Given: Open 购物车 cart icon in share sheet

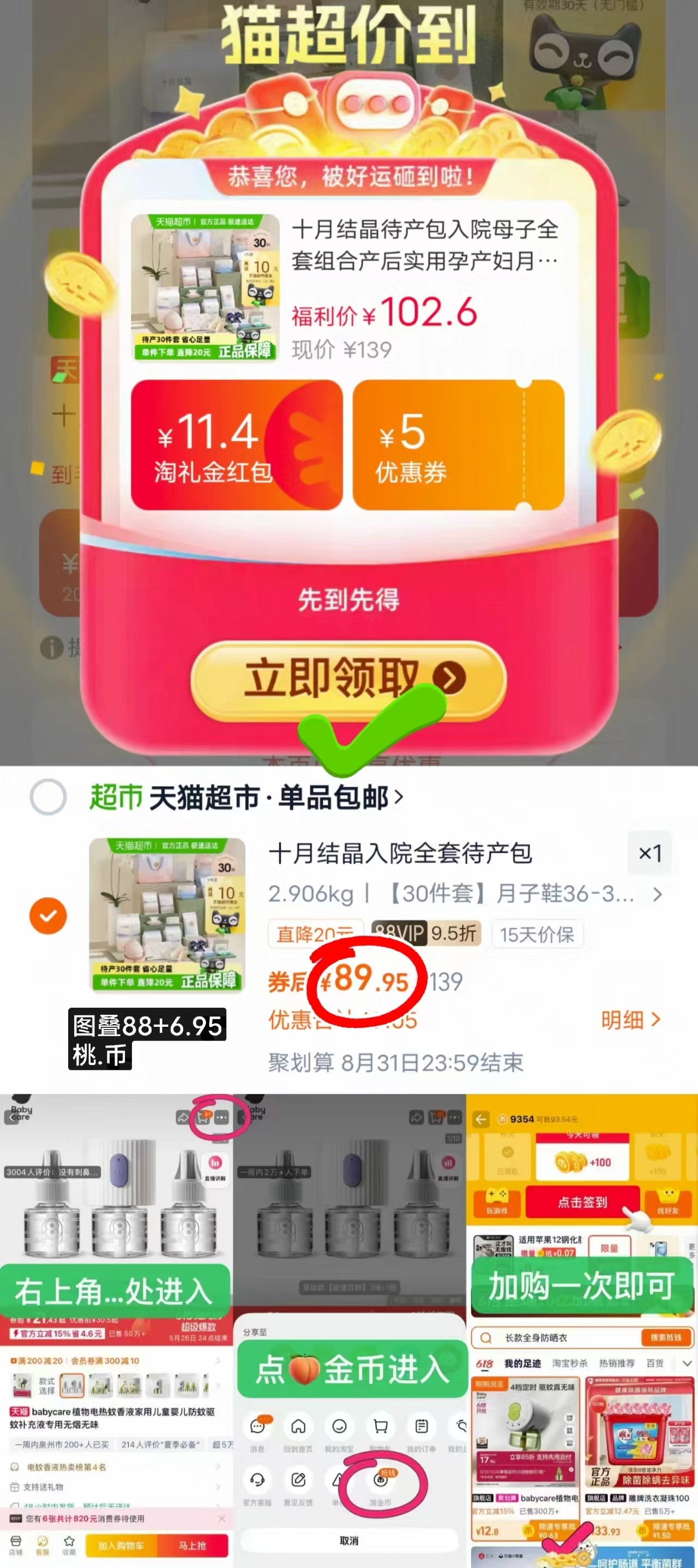Looking at the screenshot, I should point(381,1427).
